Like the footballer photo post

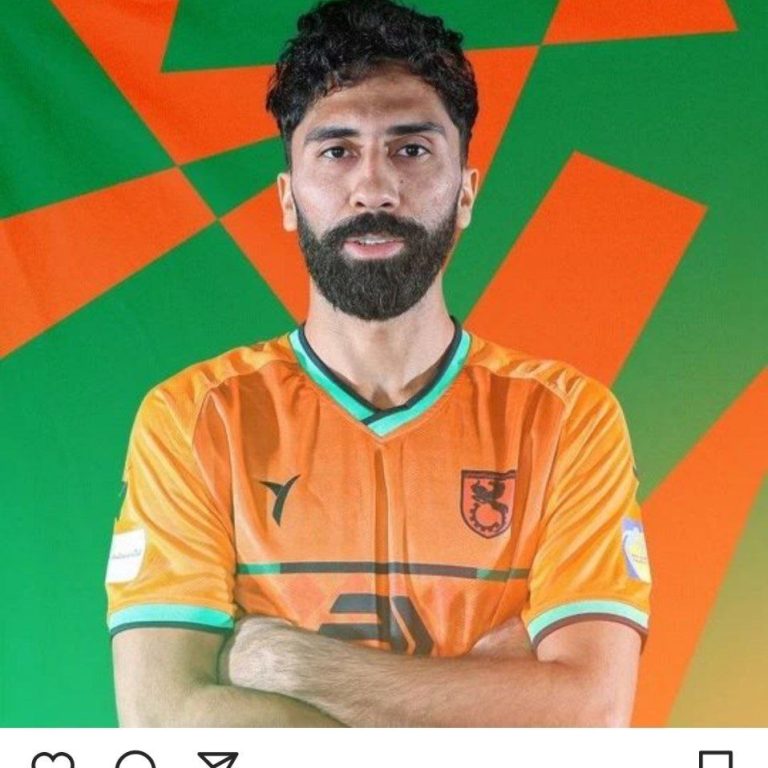(52, 762)
